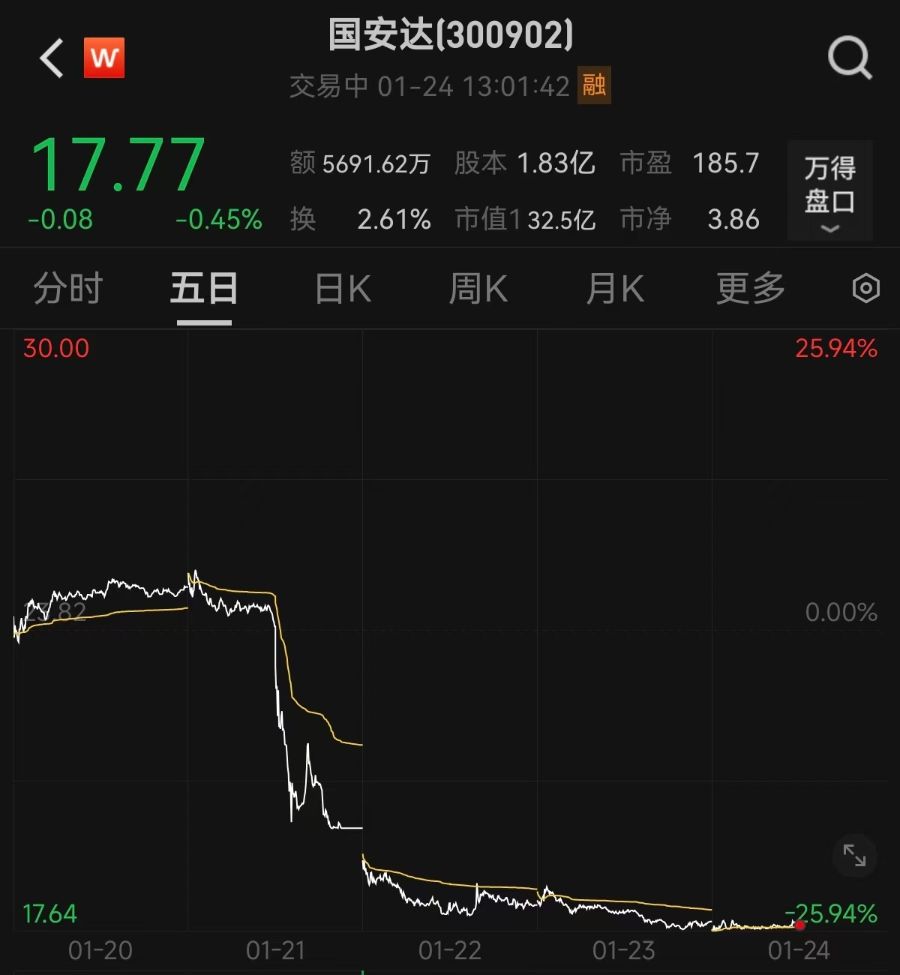Image resolution: width=900 pixels, height=975 pixels.
Task: Switch to the 分时 chart tab
Action: pyautogui.click(x=68, y=289)
